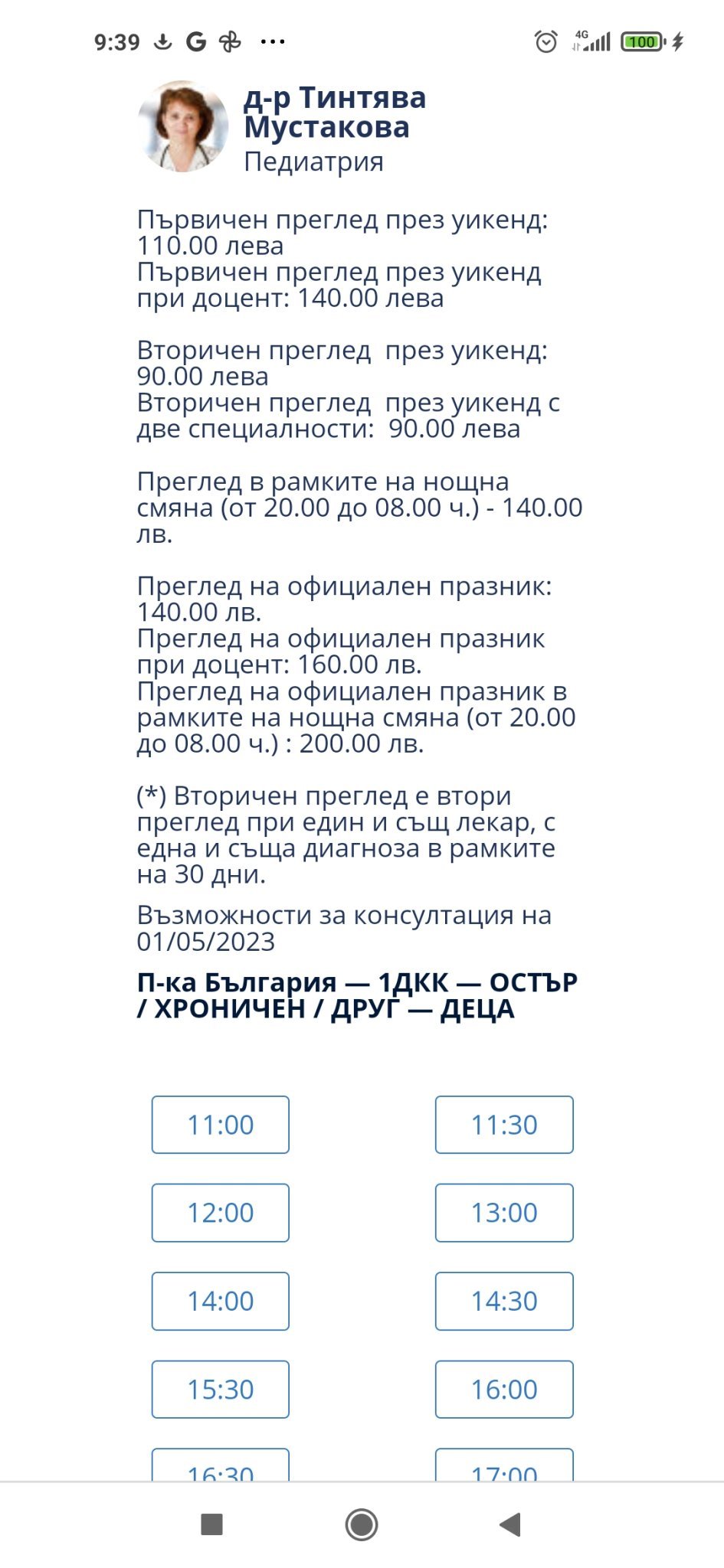Screen dimensions: 724x1568
Task: Choose the 17:00 consultation slot
Action: pyautogui.click(x=504, y=1466)
